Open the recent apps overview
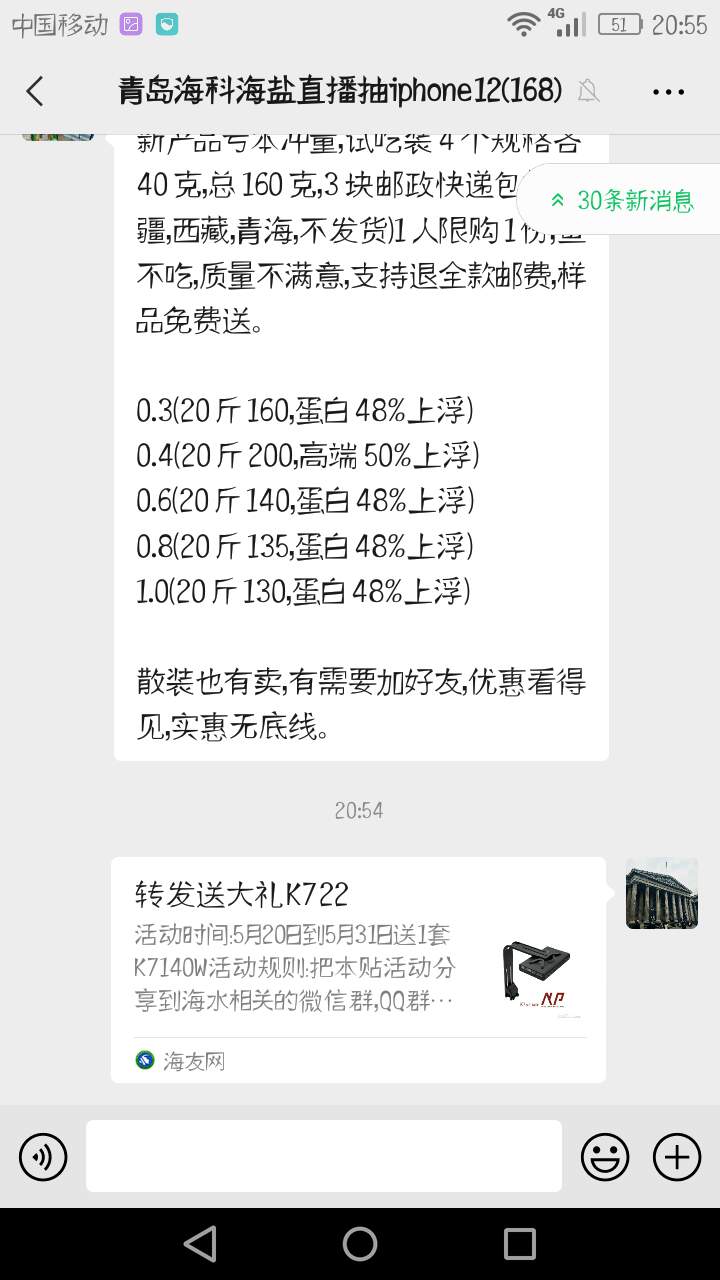 [x=520, y=1244]
